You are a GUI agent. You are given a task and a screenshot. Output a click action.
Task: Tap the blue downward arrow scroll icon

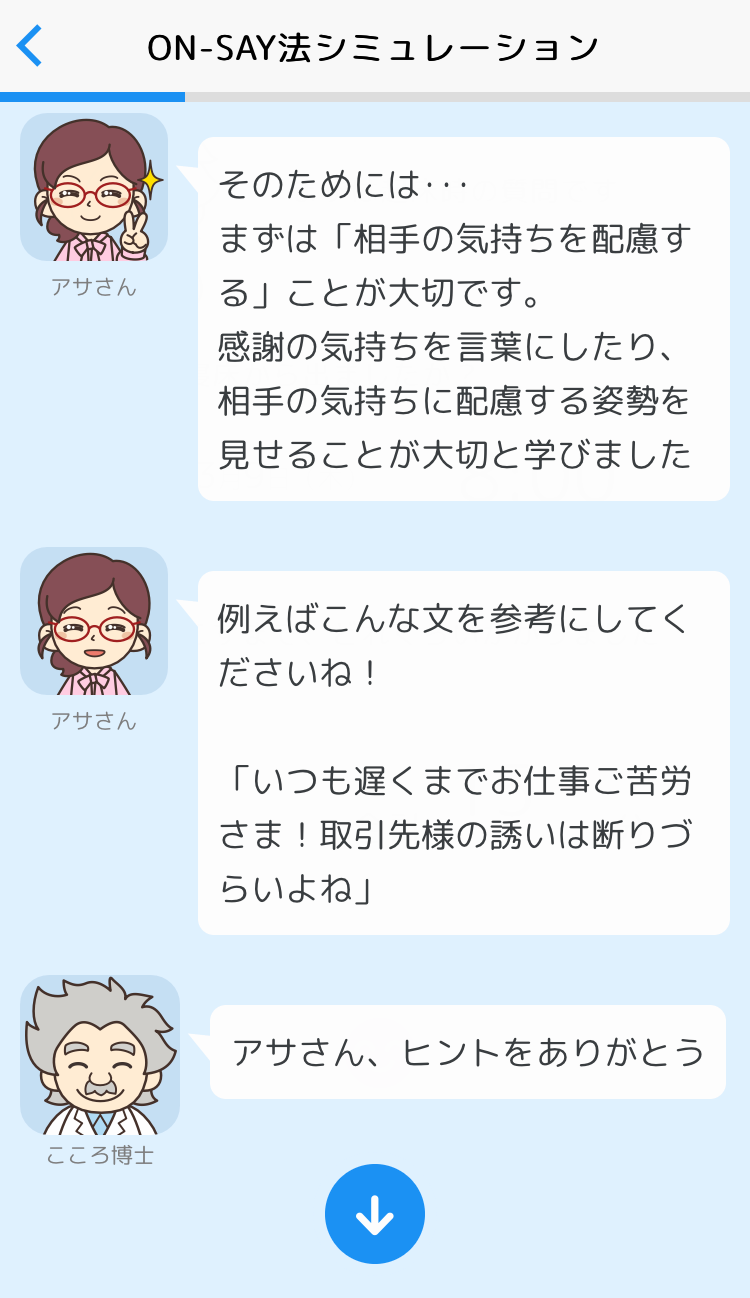click(375, 1212)
